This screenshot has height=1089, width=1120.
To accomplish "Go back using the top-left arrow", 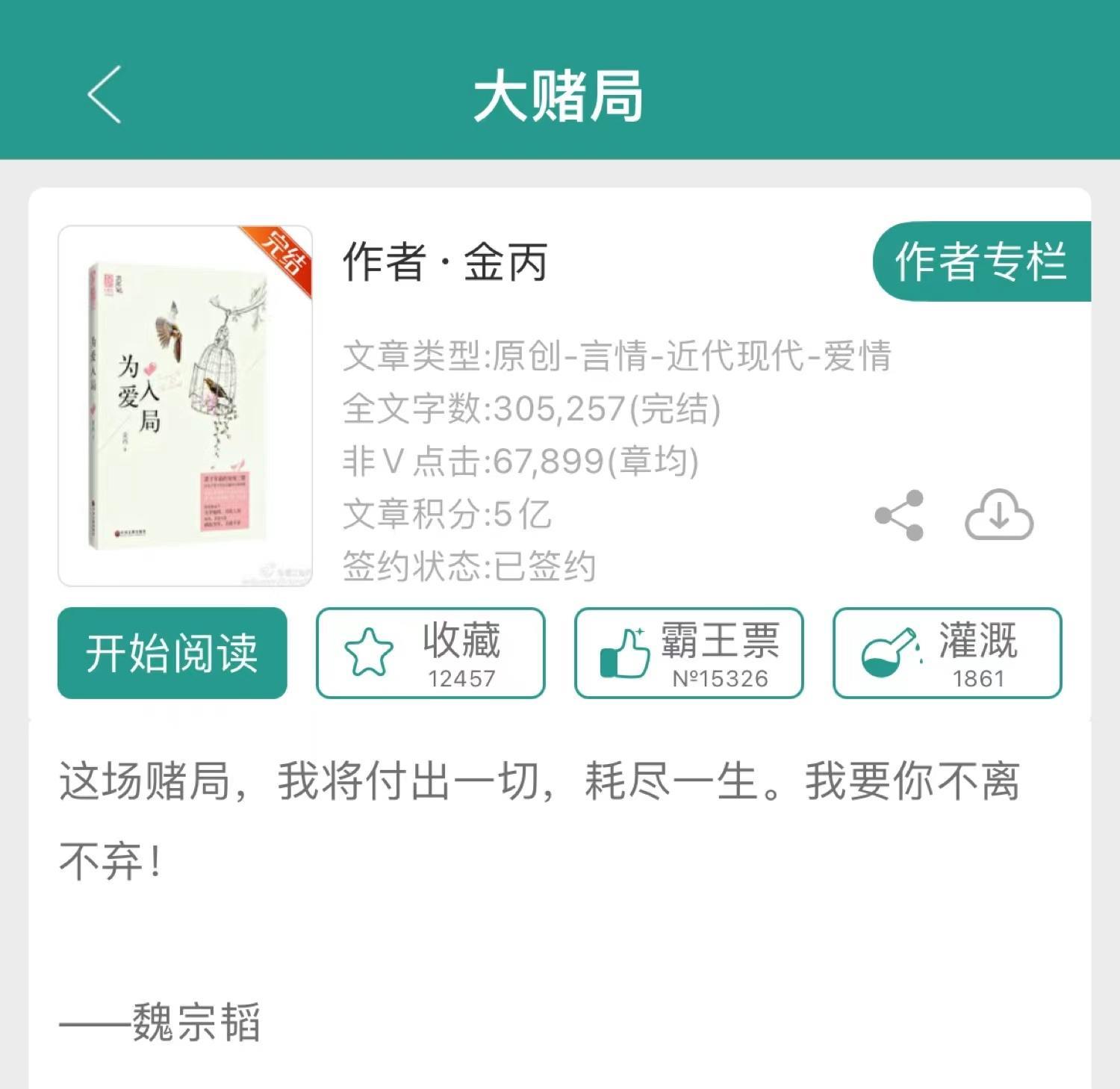I will [x=104, y=95].
